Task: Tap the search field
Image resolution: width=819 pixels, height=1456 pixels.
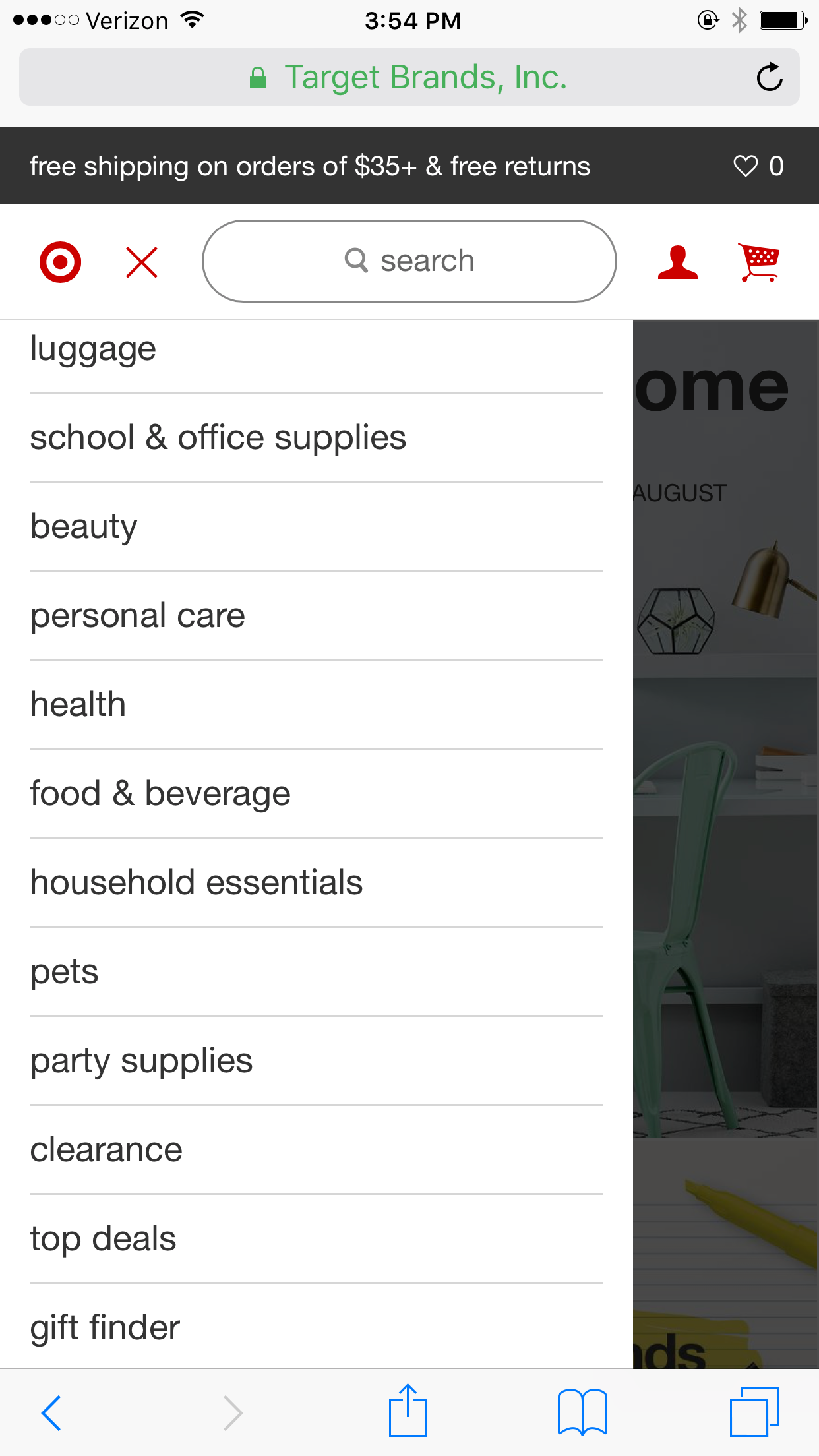Action: [409, 261]
